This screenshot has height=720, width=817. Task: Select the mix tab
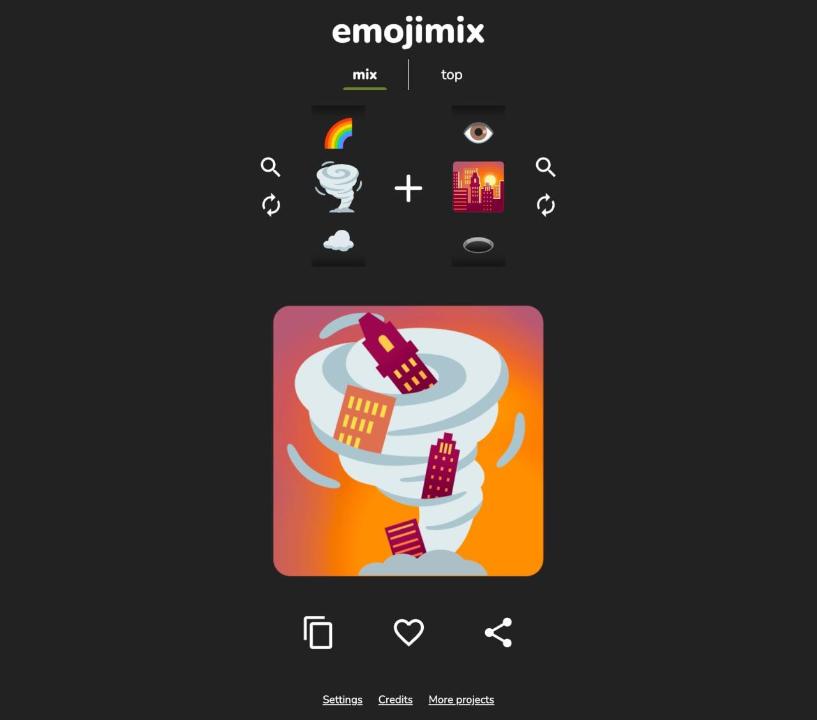[x=365, y=75]
